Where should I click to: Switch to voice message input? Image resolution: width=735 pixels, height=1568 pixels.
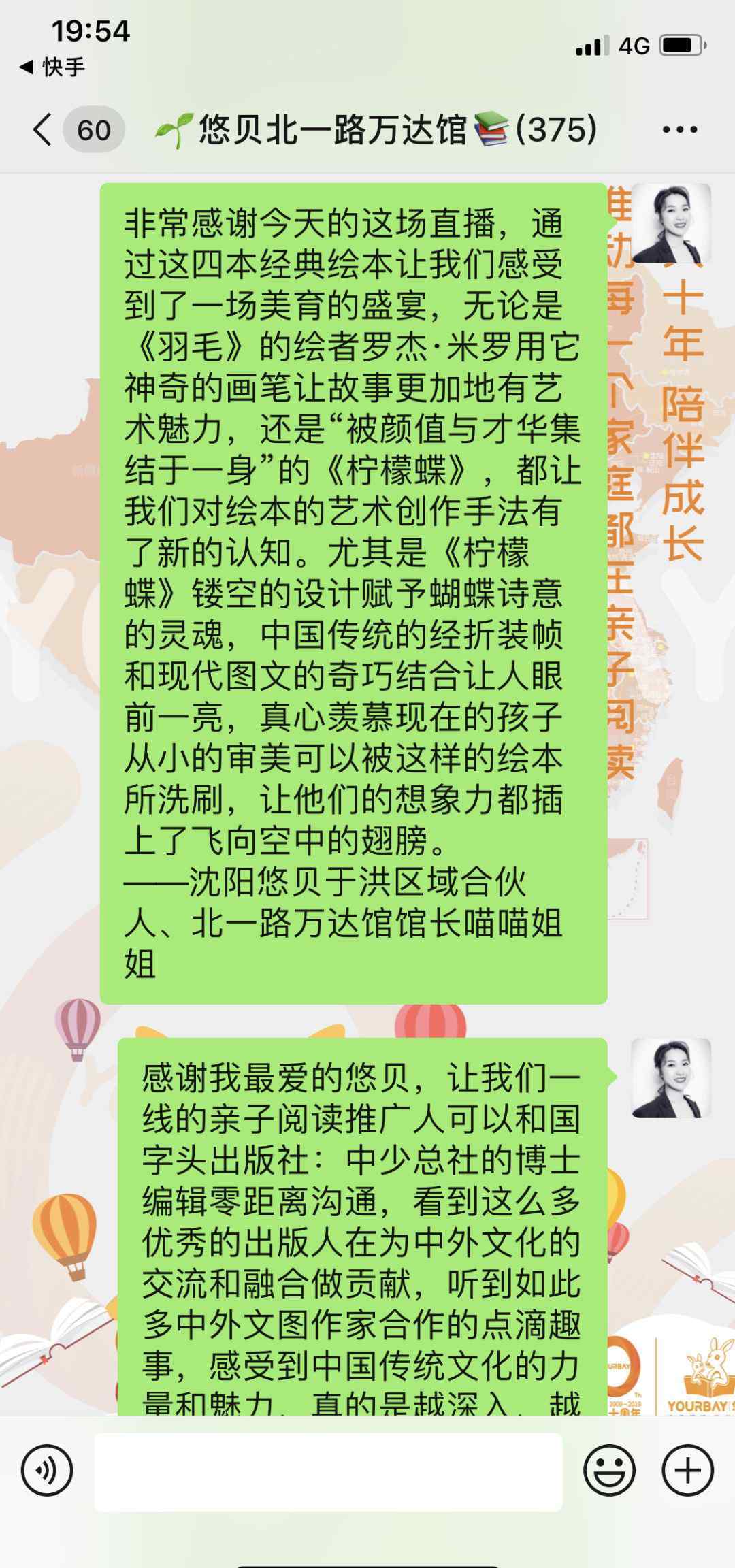click(x=47, y=1471)
